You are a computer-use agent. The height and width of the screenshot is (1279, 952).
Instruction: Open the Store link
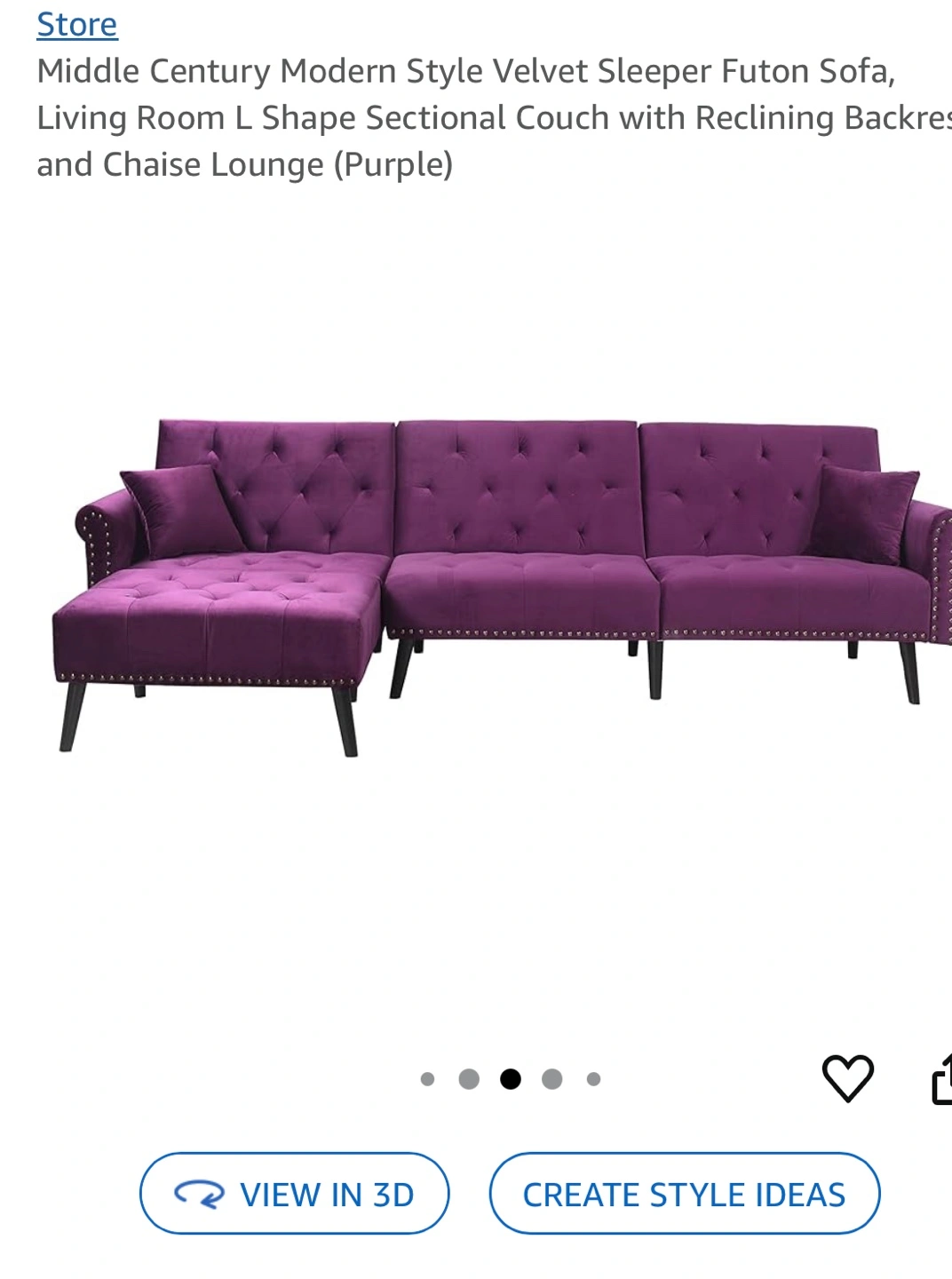(76, 24)
